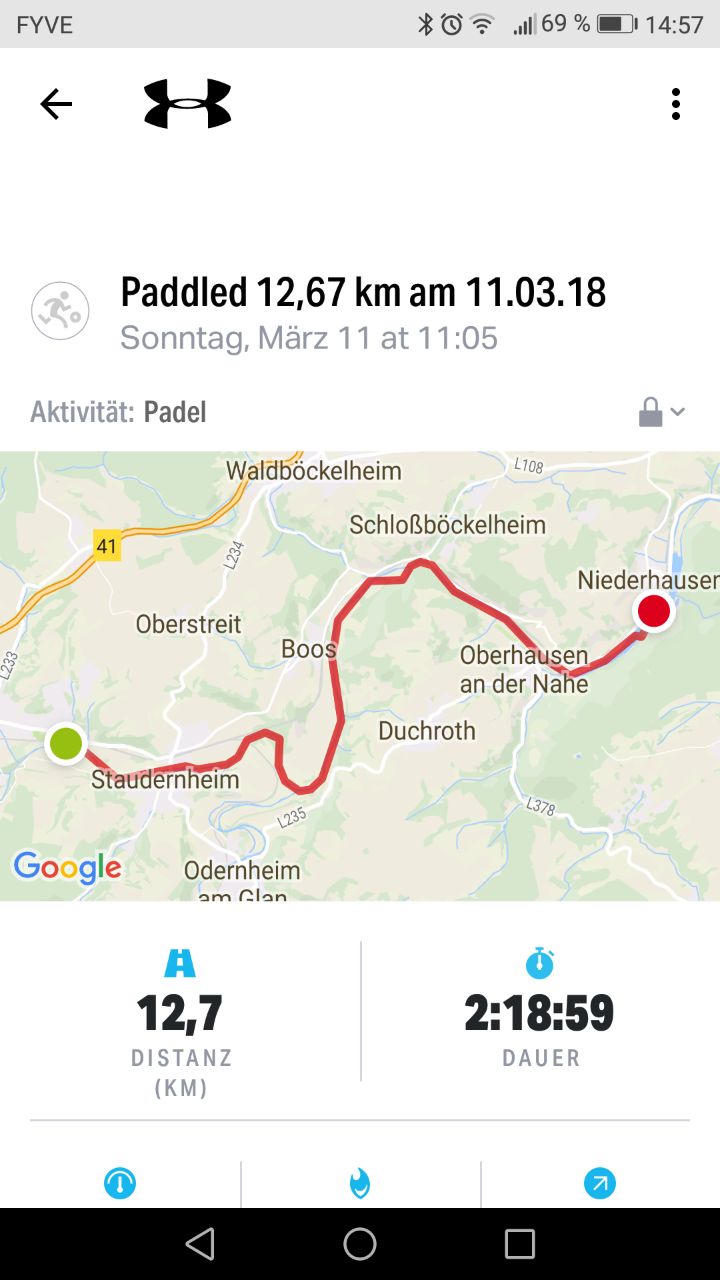Open recent apps from the navigation bar

coord(520,1244)
